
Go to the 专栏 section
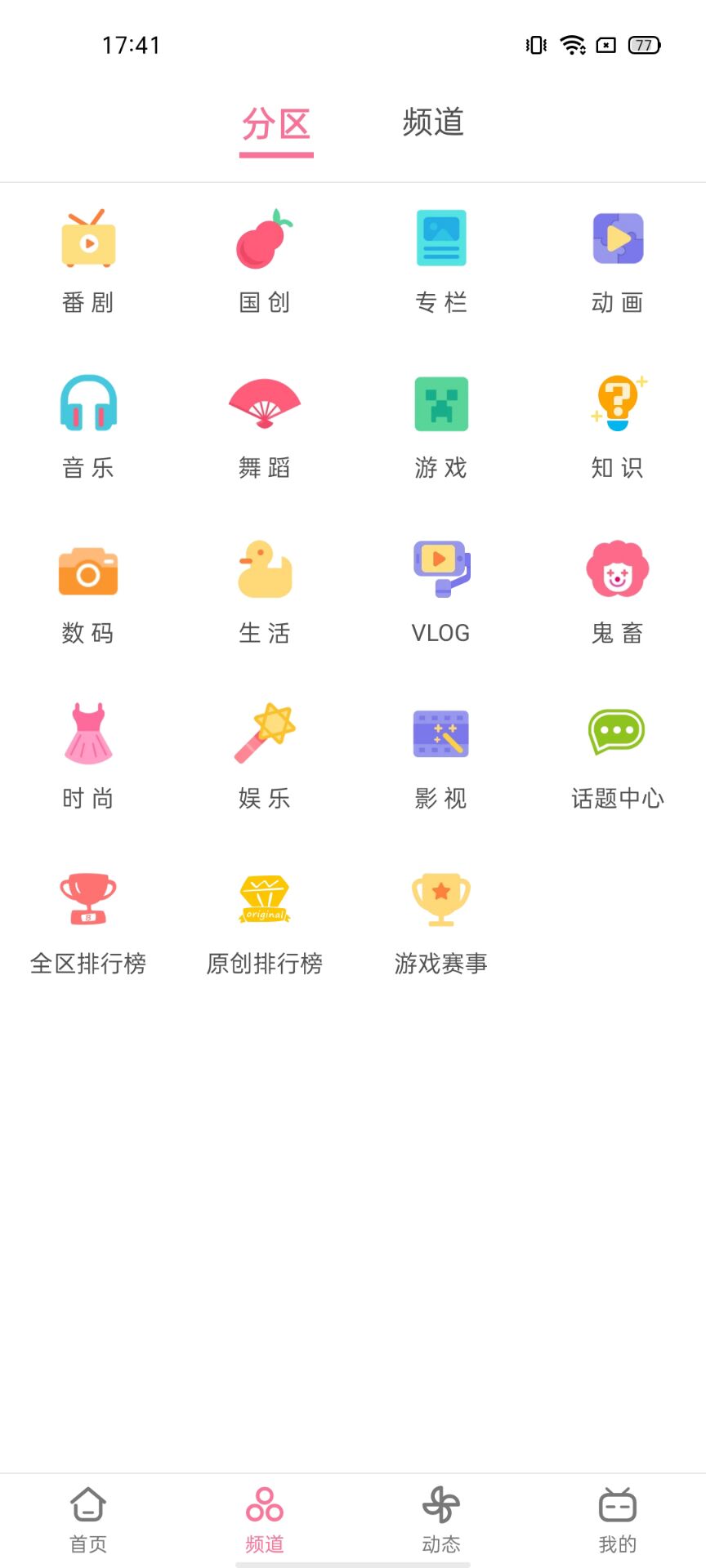click(441, 261)
